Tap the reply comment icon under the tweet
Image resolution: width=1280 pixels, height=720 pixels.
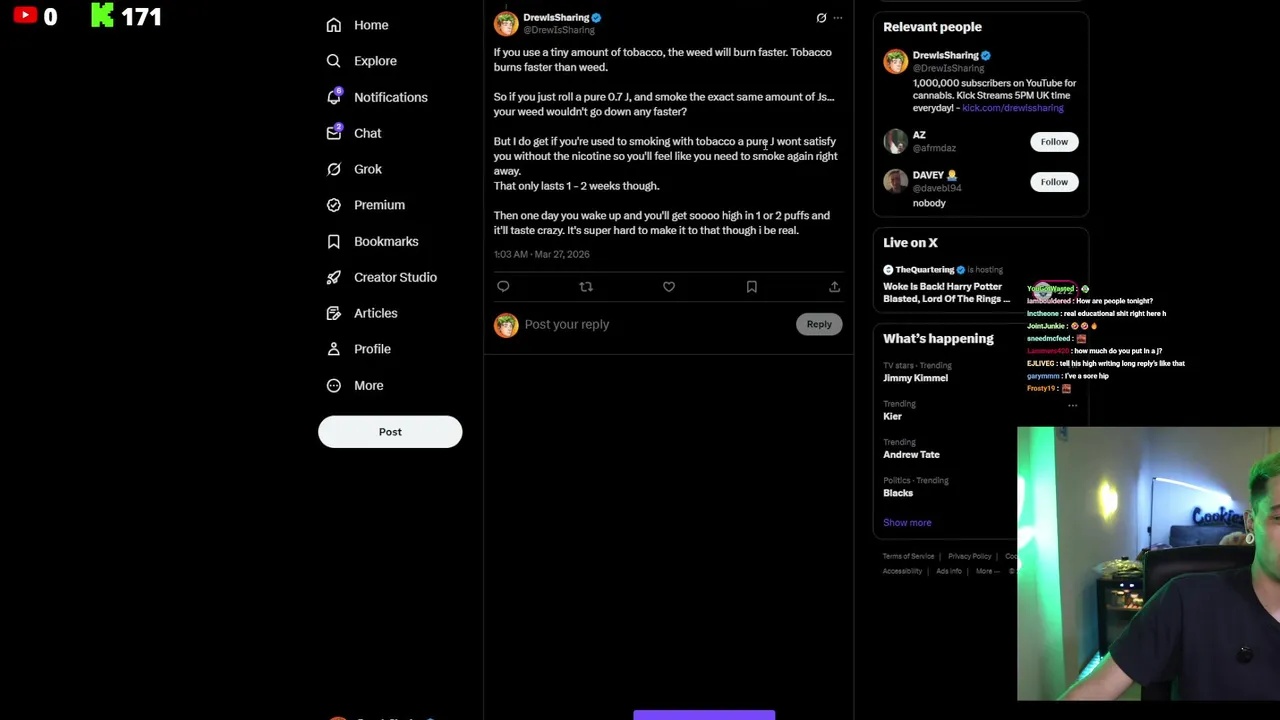coord(503,287)
